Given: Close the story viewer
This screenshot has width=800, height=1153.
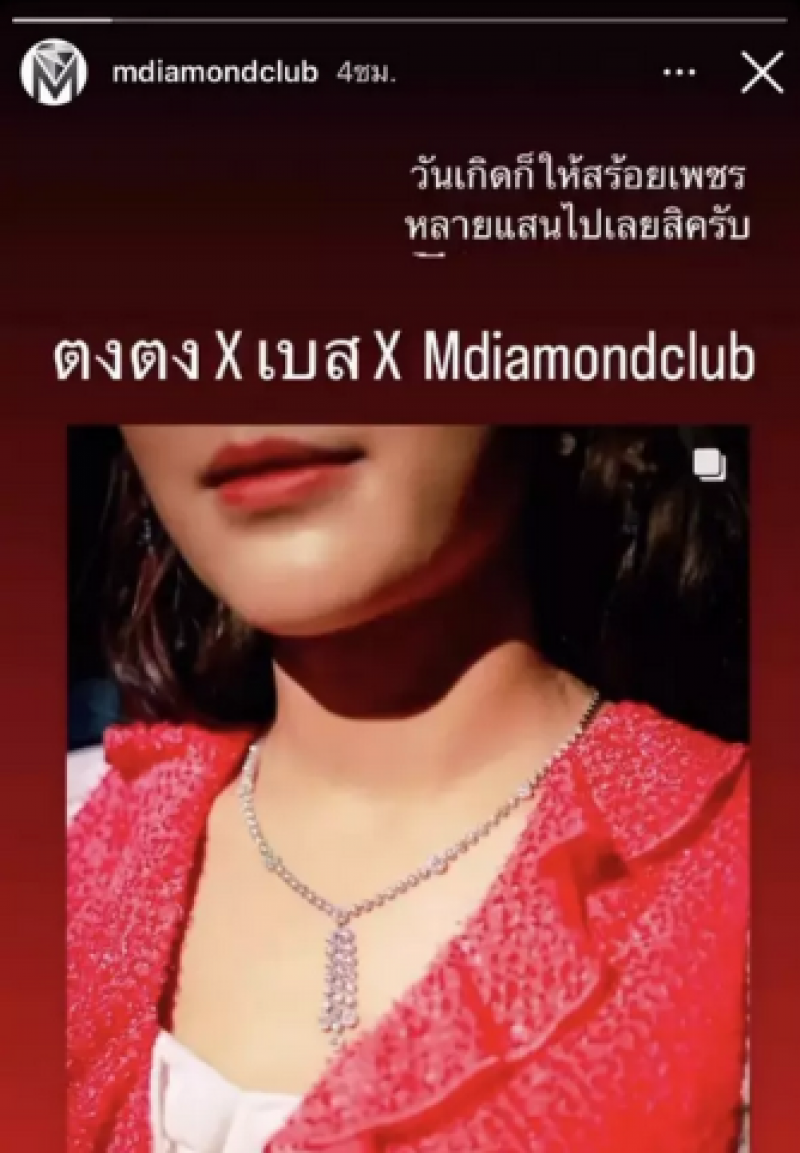Looking at the screenshot, I should [x=762, y=74].
